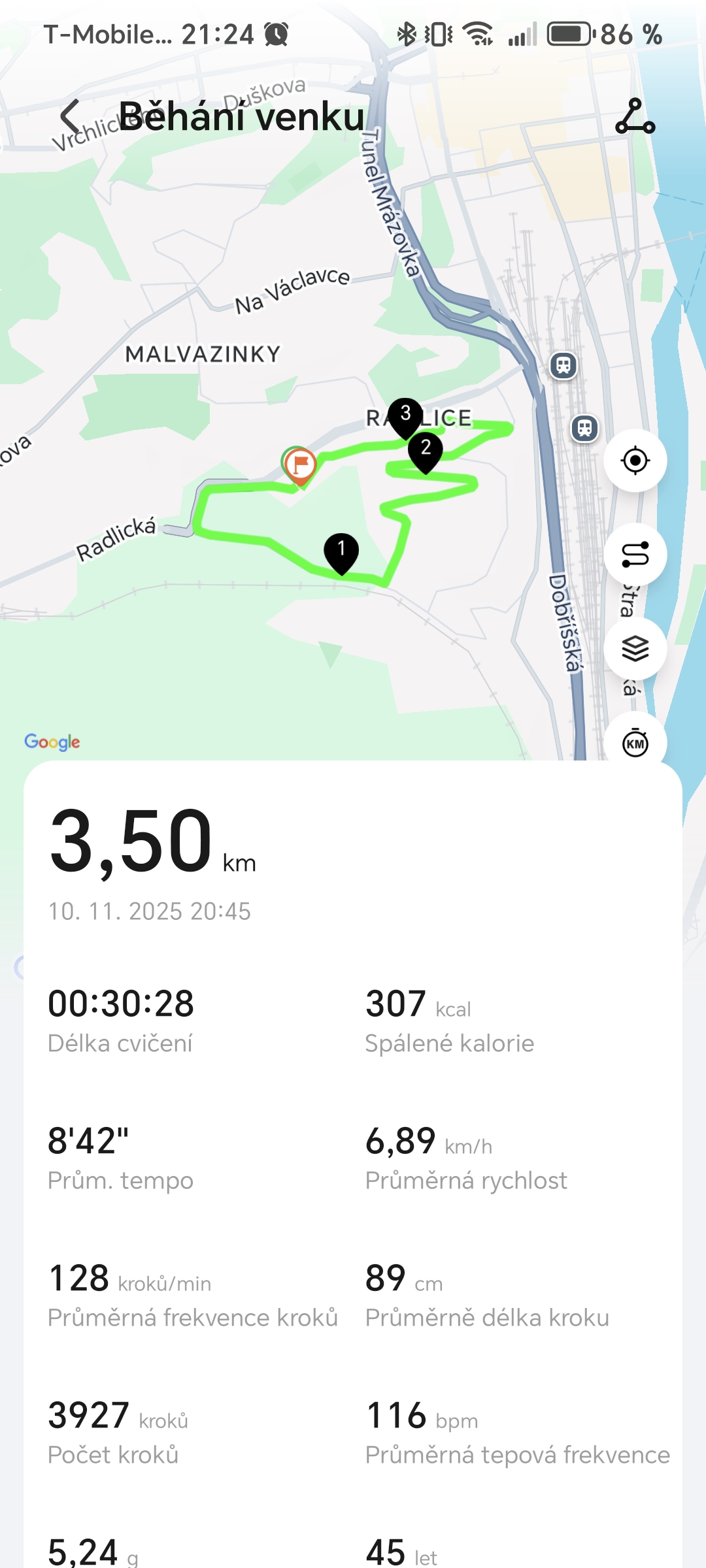Tap kilometer marker 1 on the route
Screen dimensions: 706x1568
(341, 551)
